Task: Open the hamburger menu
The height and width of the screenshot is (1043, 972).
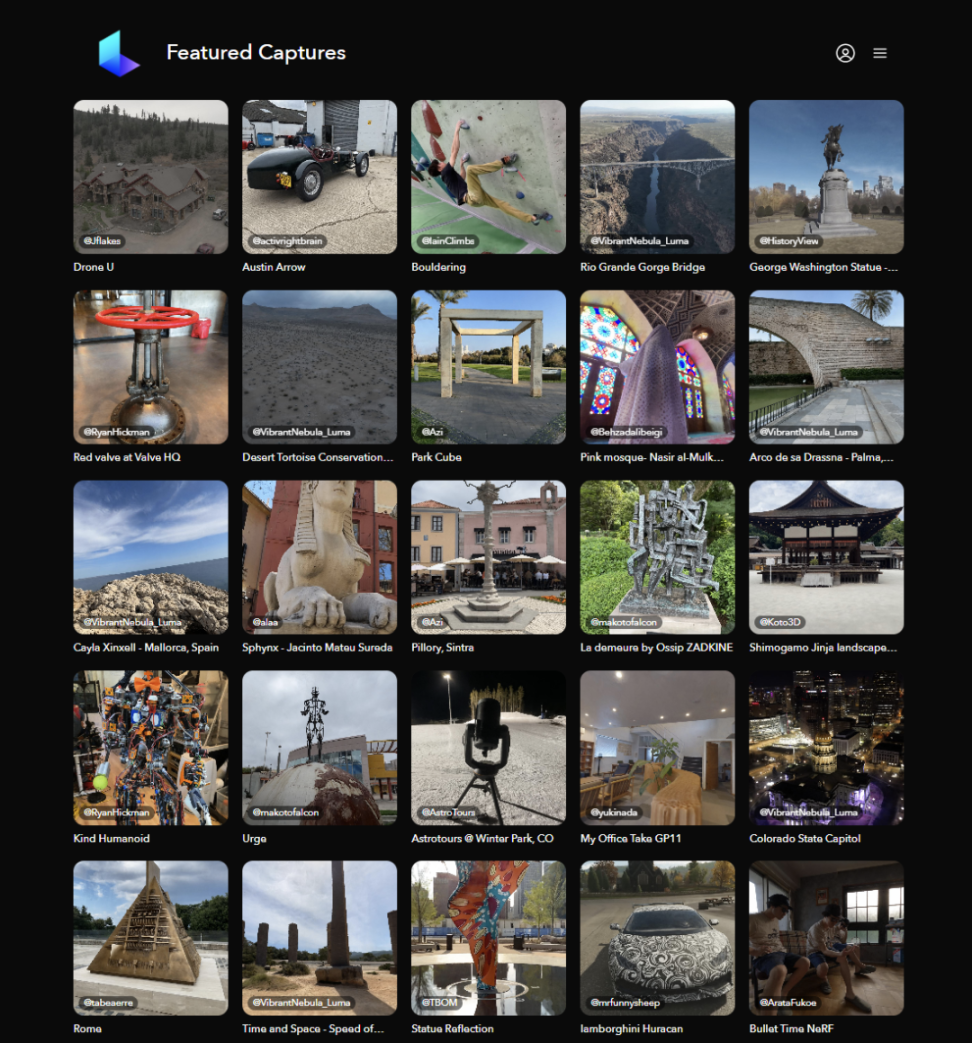Action: point(880,53)
